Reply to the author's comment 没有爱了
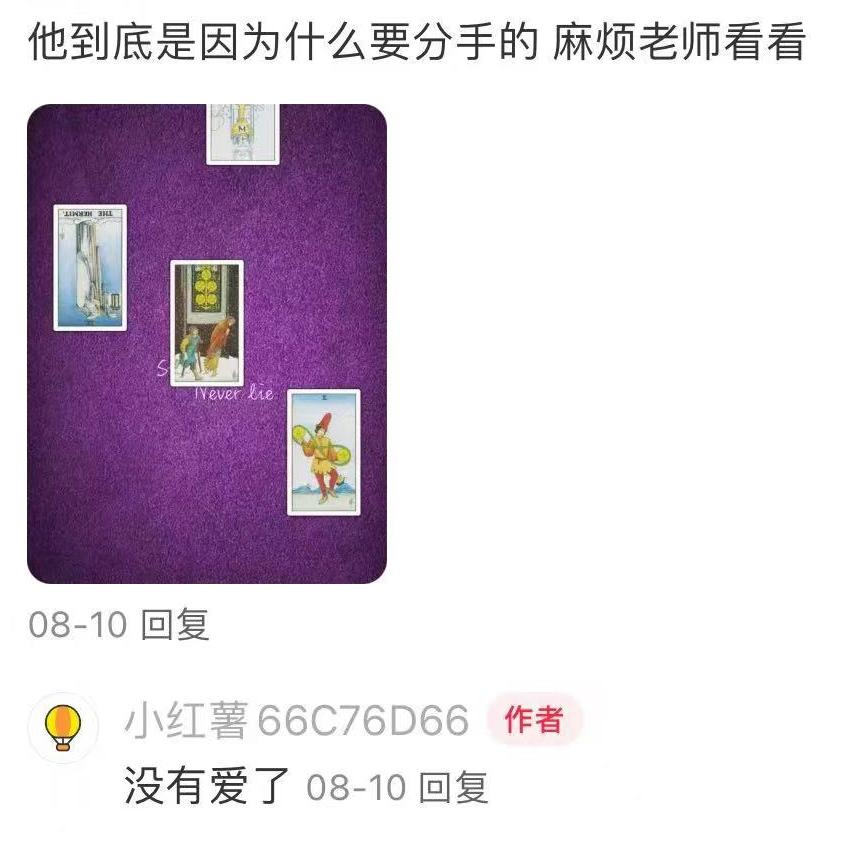 pyautogui.click(x=453, y=787)
